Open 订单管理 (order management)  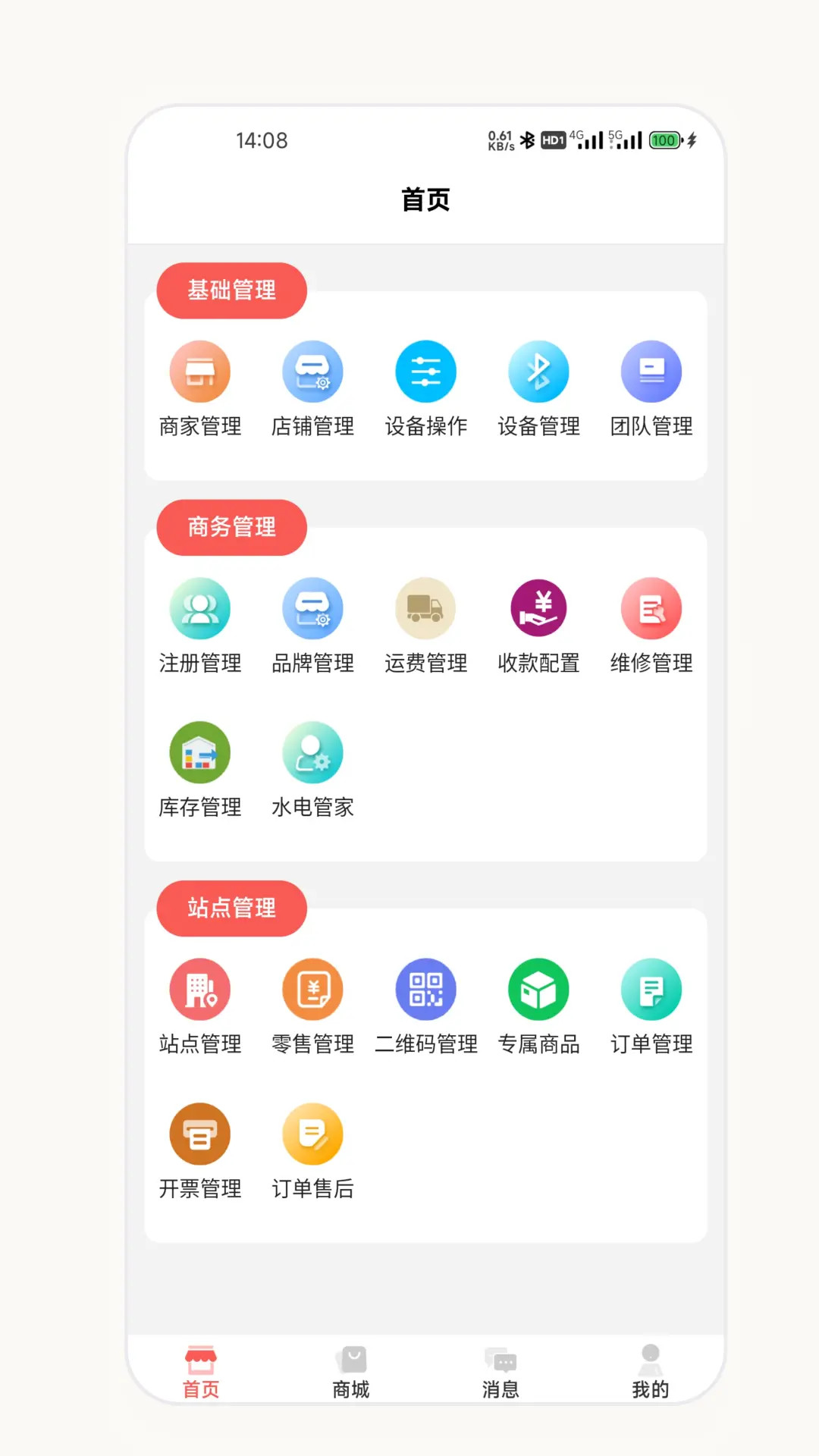coord(651,1009)
